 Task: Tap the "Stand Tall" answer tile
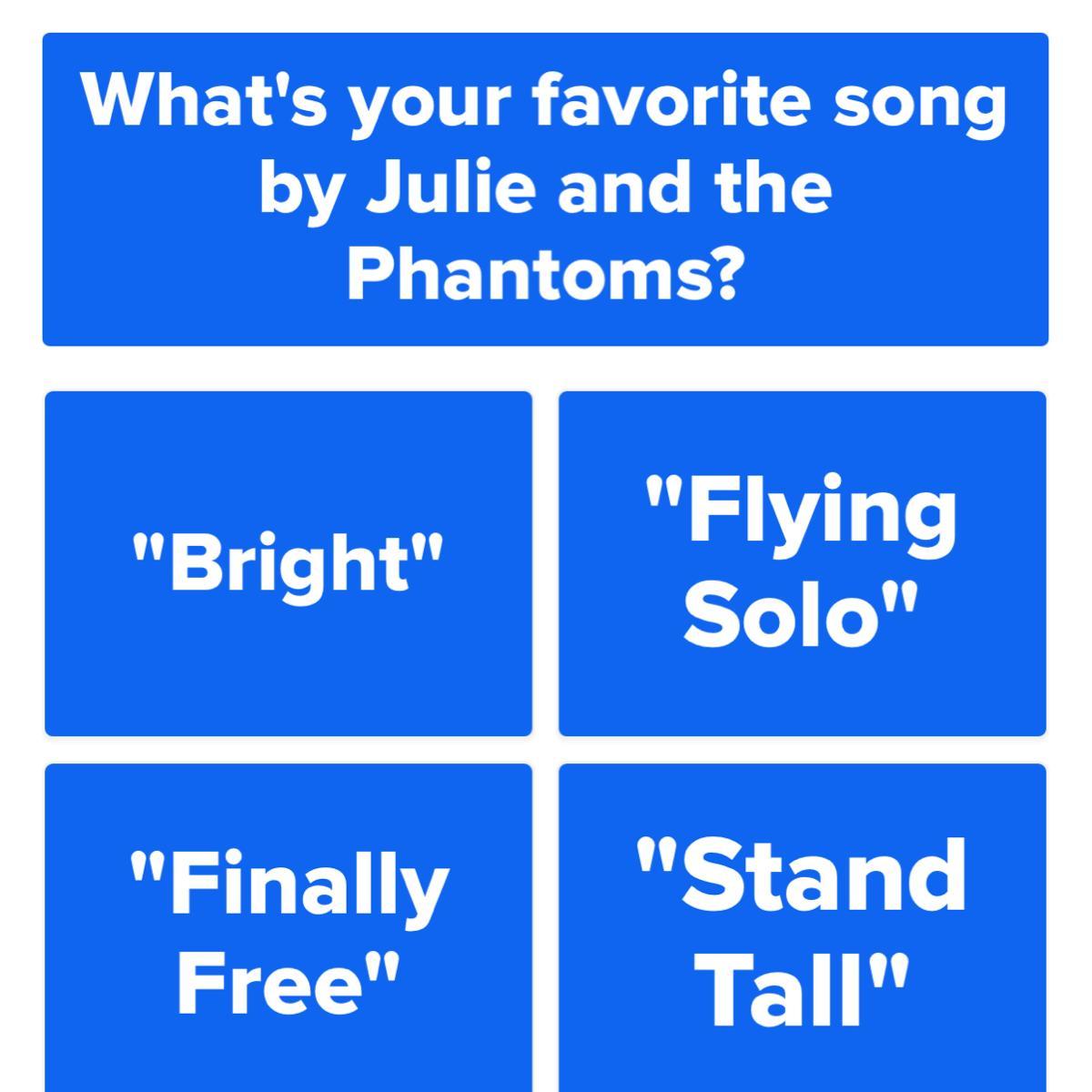click(x=802, y=928)
